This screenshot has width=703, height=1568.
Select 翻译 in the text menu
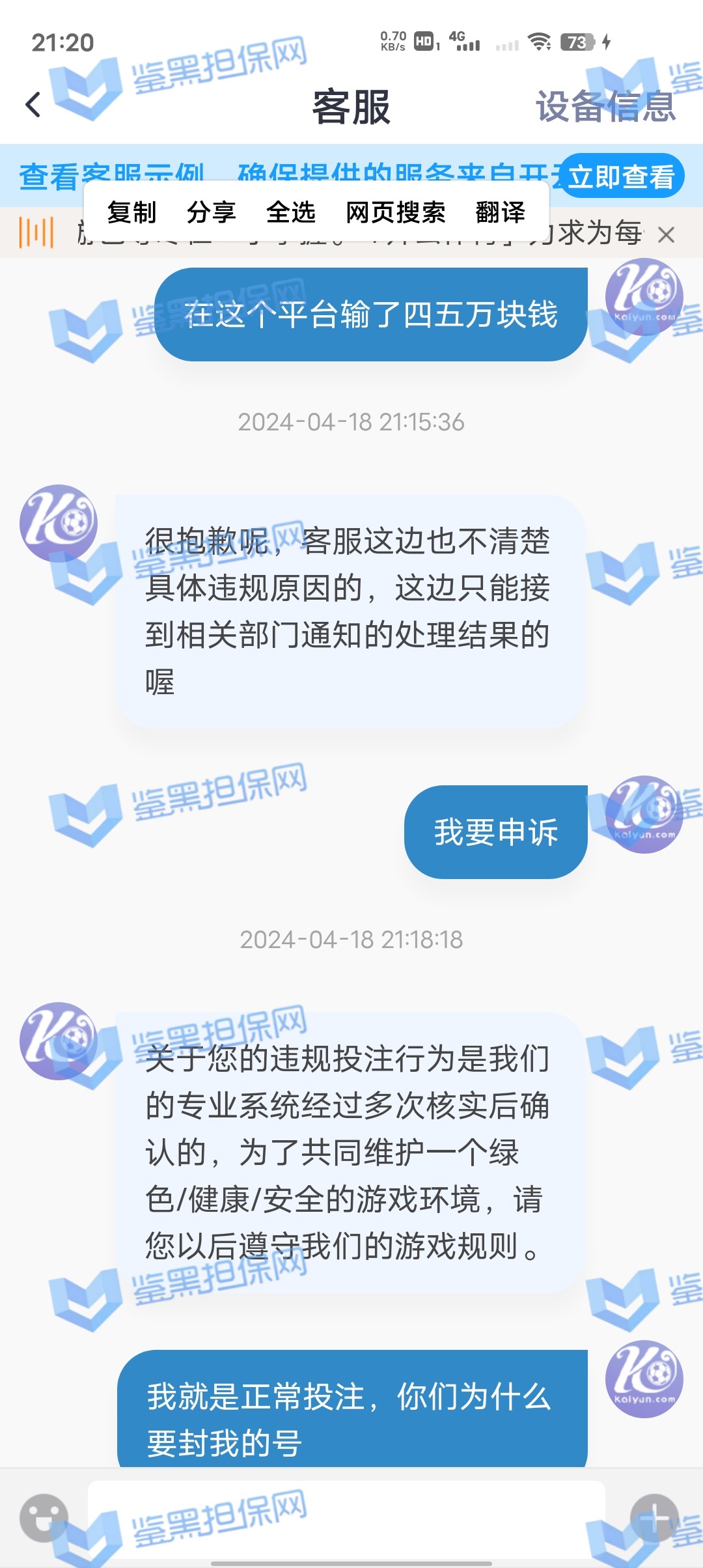(500, 212)
